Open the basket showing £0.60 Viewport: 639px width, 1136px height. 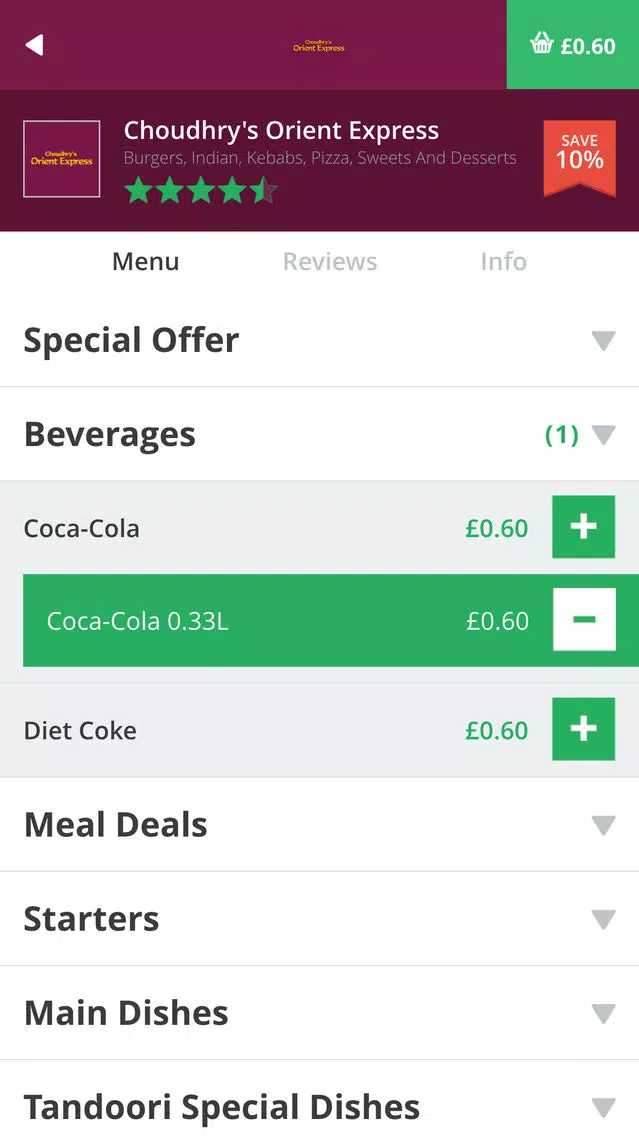click(572, 45)
